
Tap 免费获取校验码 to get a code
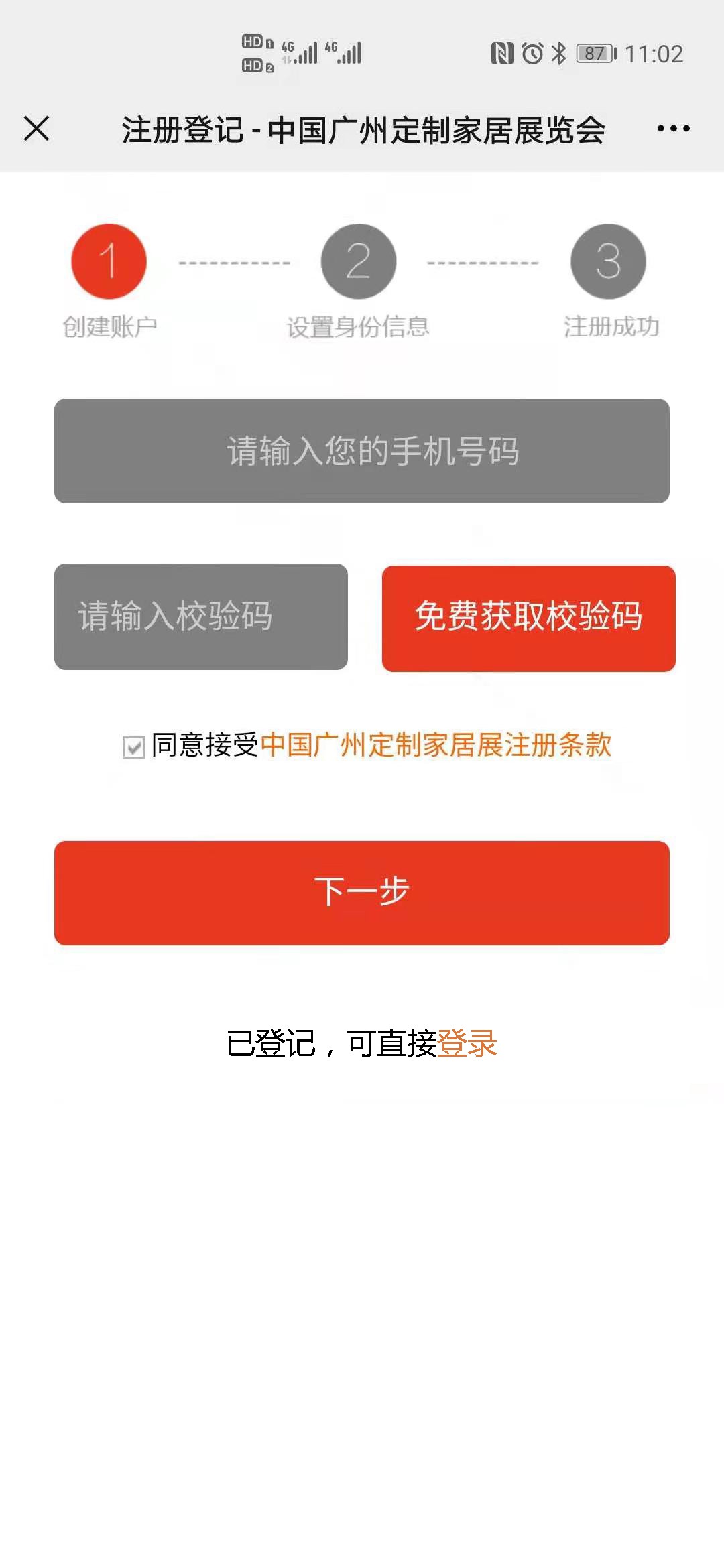tap(528, 618)
